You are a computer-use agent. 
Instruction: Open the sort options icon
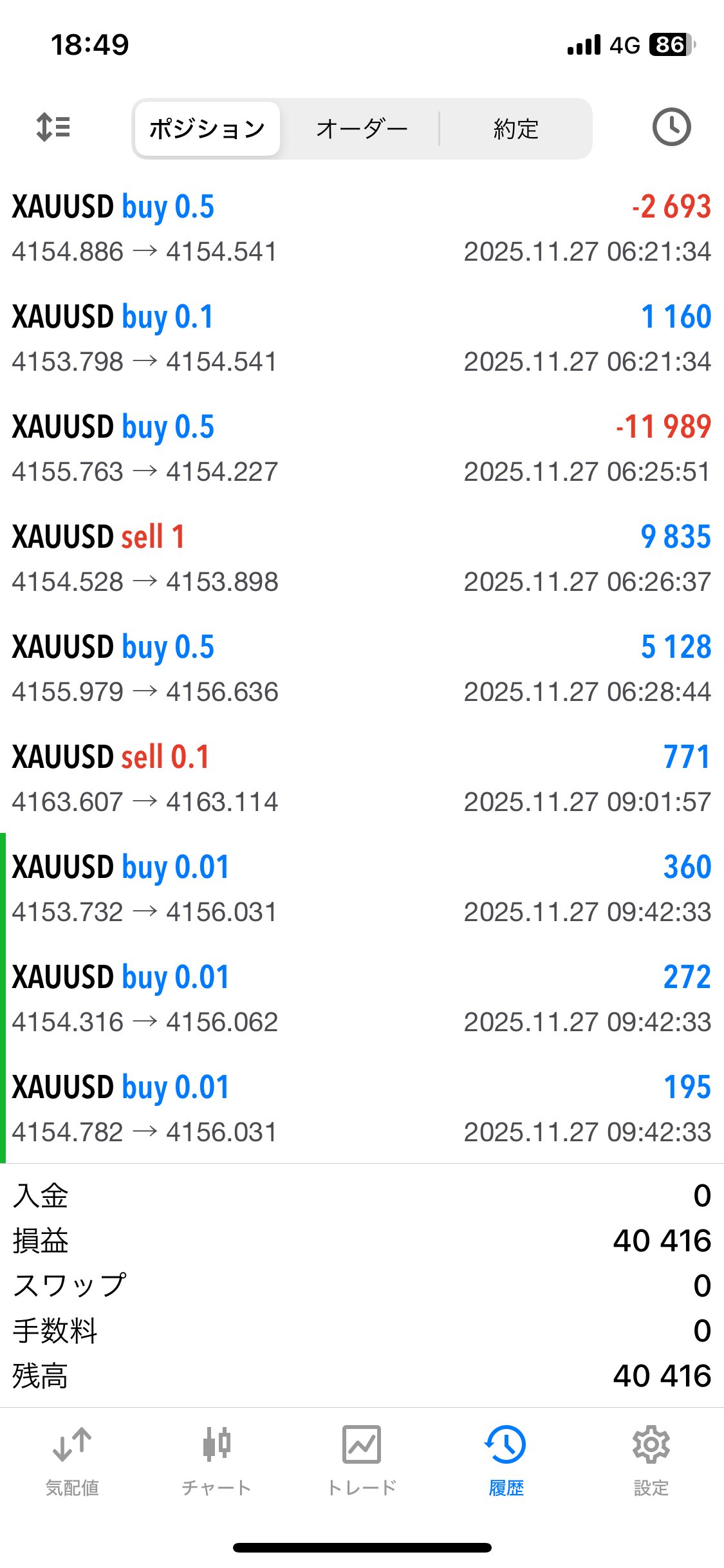pyautogui.click(x=53, y=127)
